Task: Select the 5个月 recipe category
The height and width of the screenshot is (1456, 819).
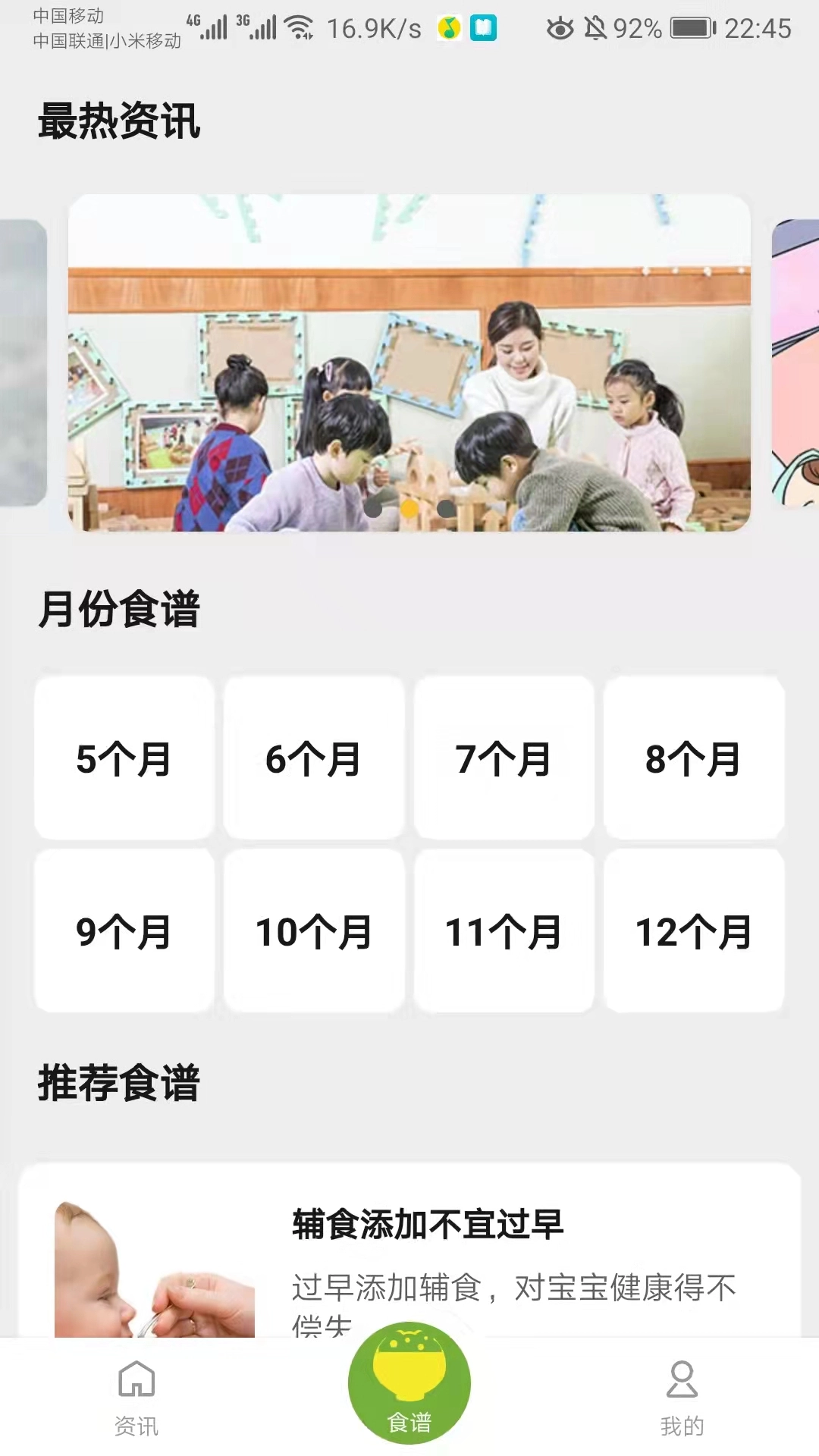Action: pos(124,758)
